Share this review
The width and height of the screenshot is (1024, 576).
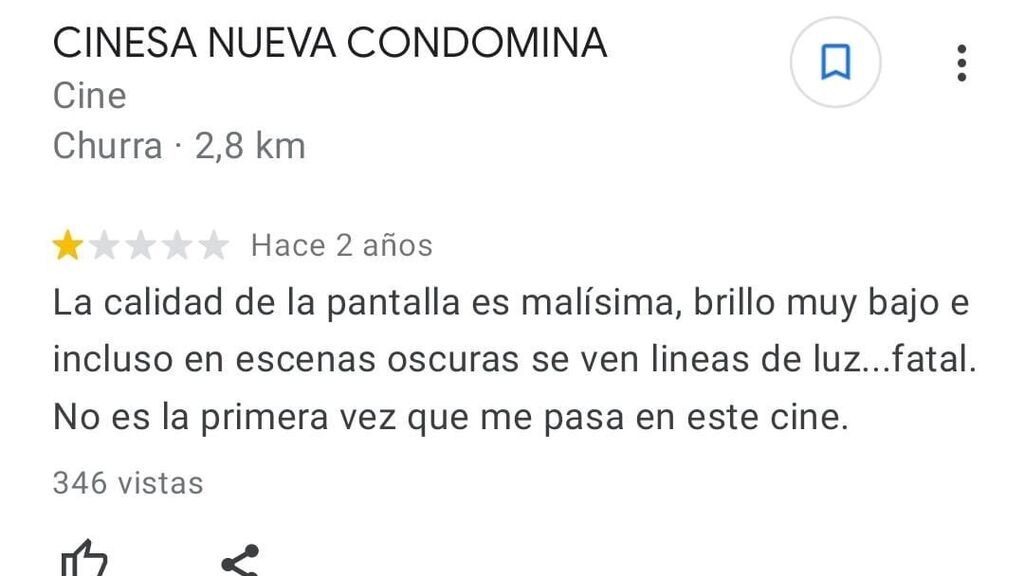[240, 561]
